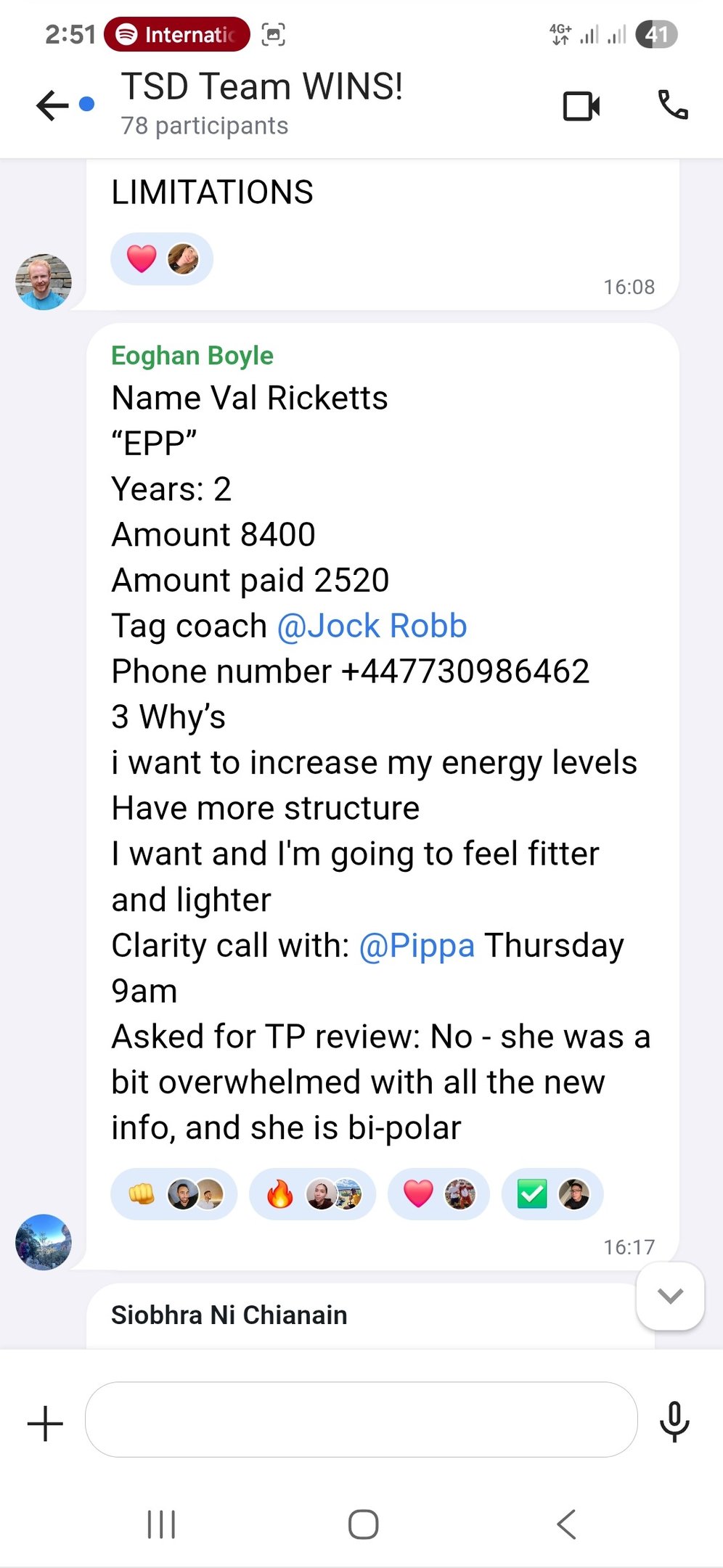Tap heart reaction under LIMITATIONS message
The height and width of the screenshot is (1568, 723).
161,258
